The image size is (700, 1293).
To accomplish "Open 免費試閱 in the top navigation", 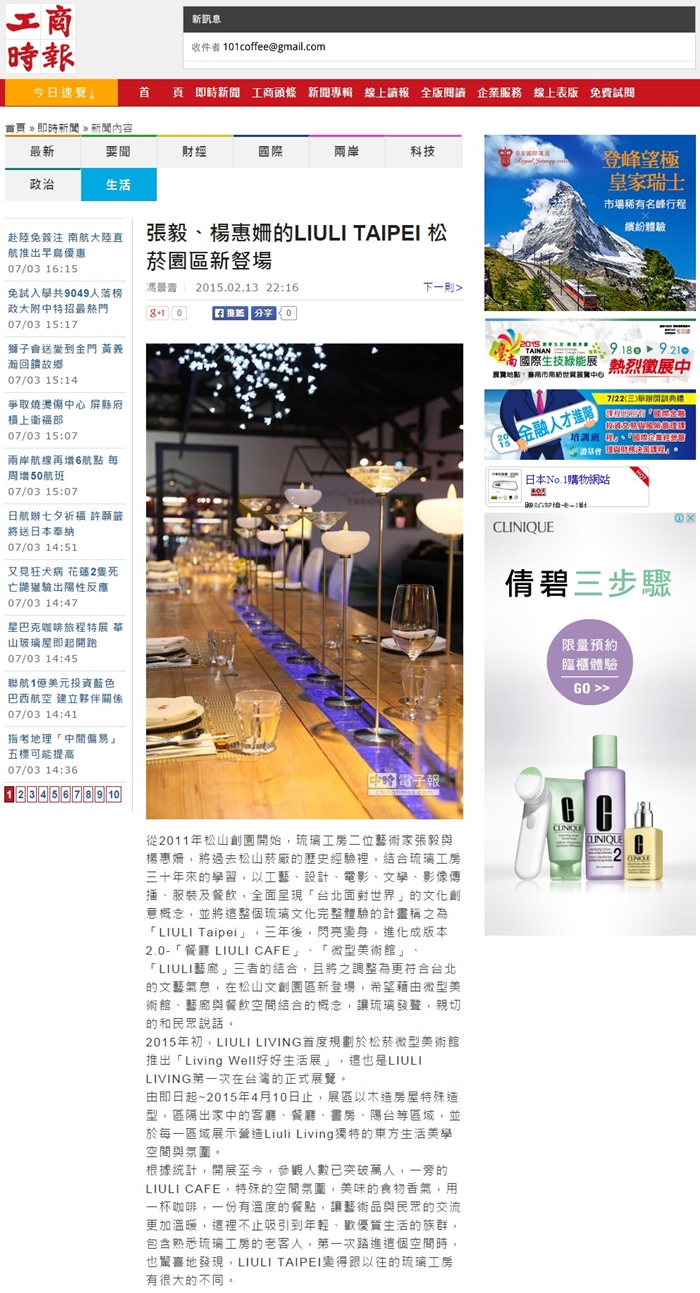I will 611,93.
